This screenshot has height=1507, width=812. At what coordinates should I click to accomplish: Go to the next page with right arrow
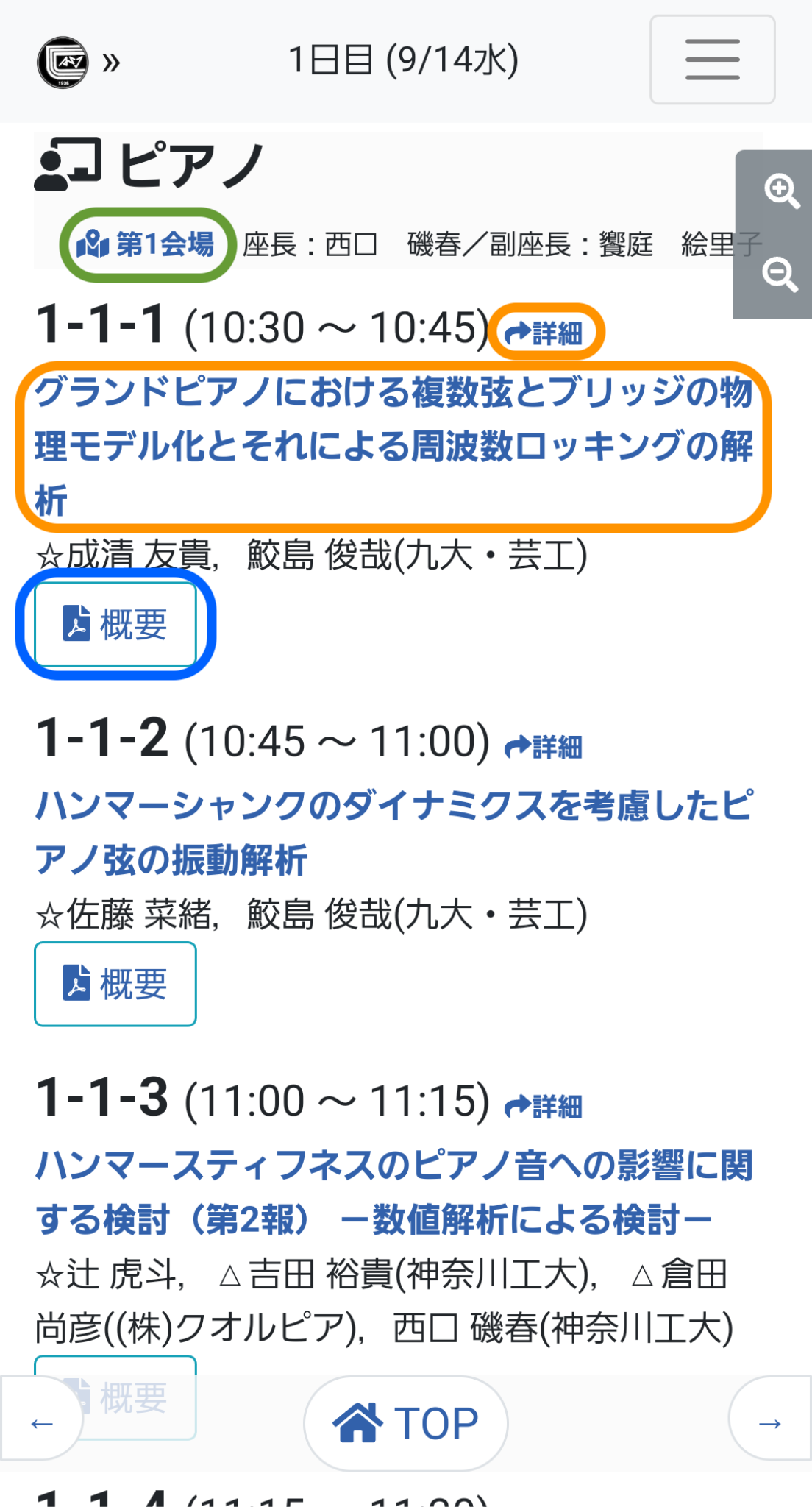(x=770, y=1423)
